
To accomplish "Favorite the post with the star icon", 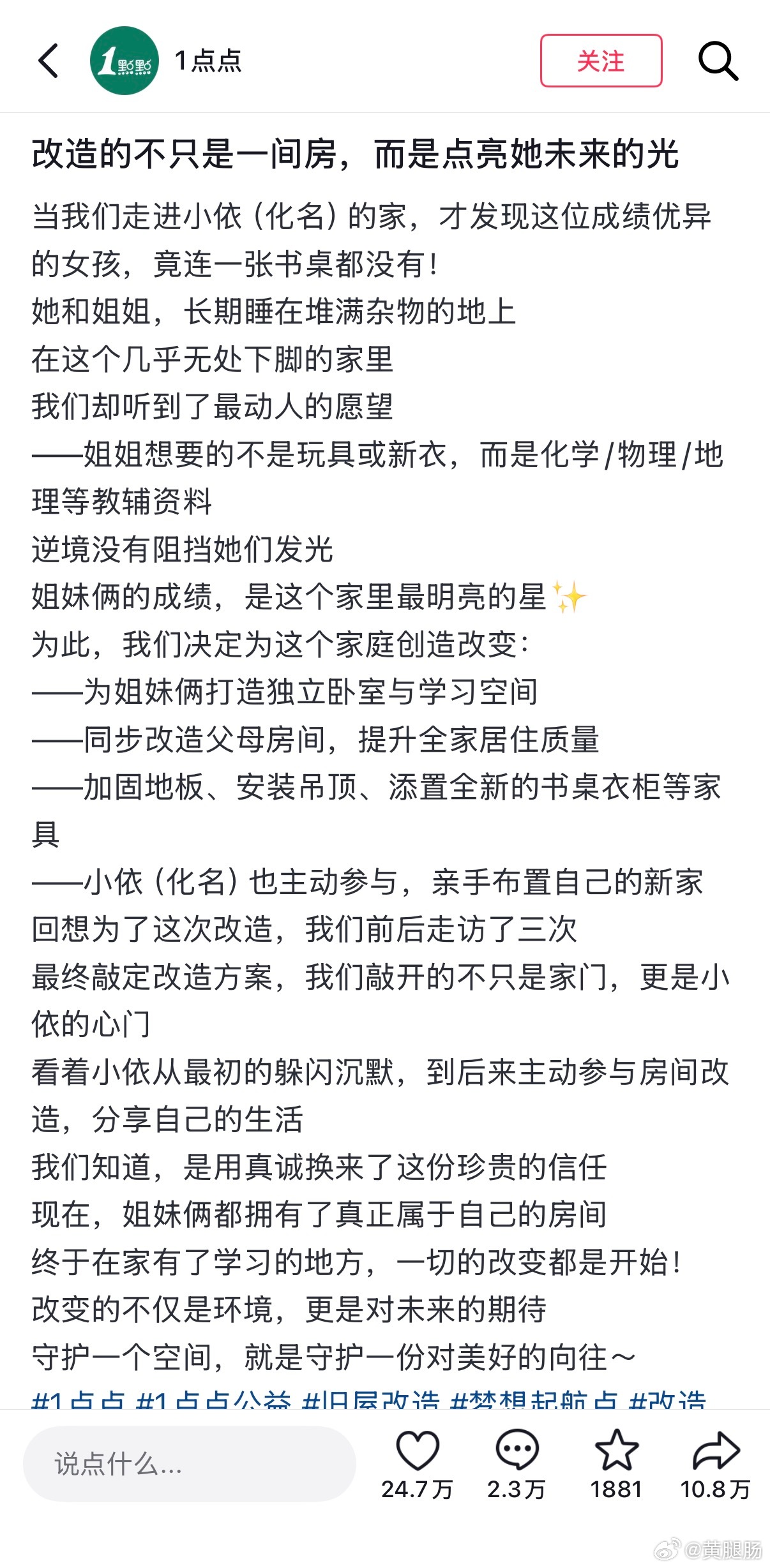I will (x=616, y=1451).
